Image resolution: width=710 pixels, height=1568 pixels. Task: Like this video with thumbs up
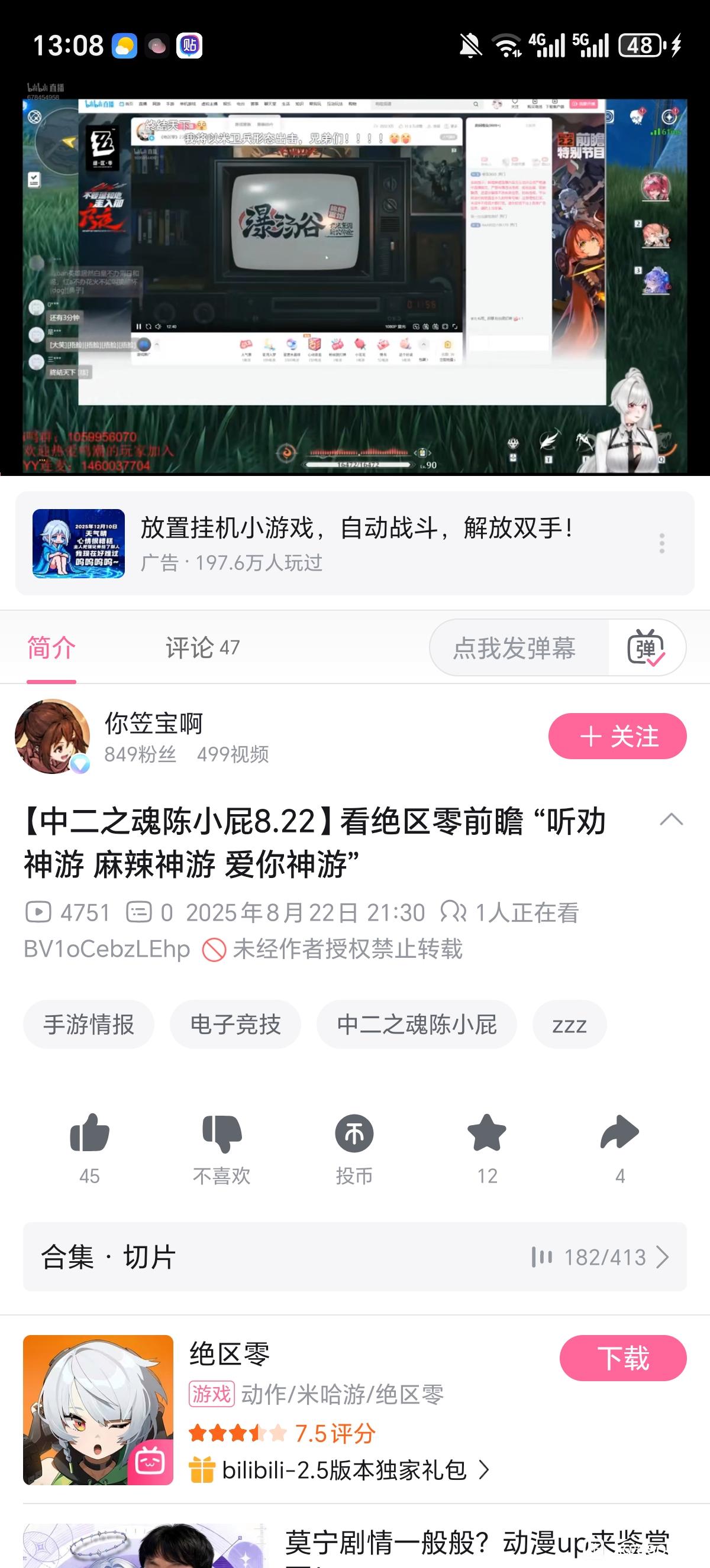89,1135
